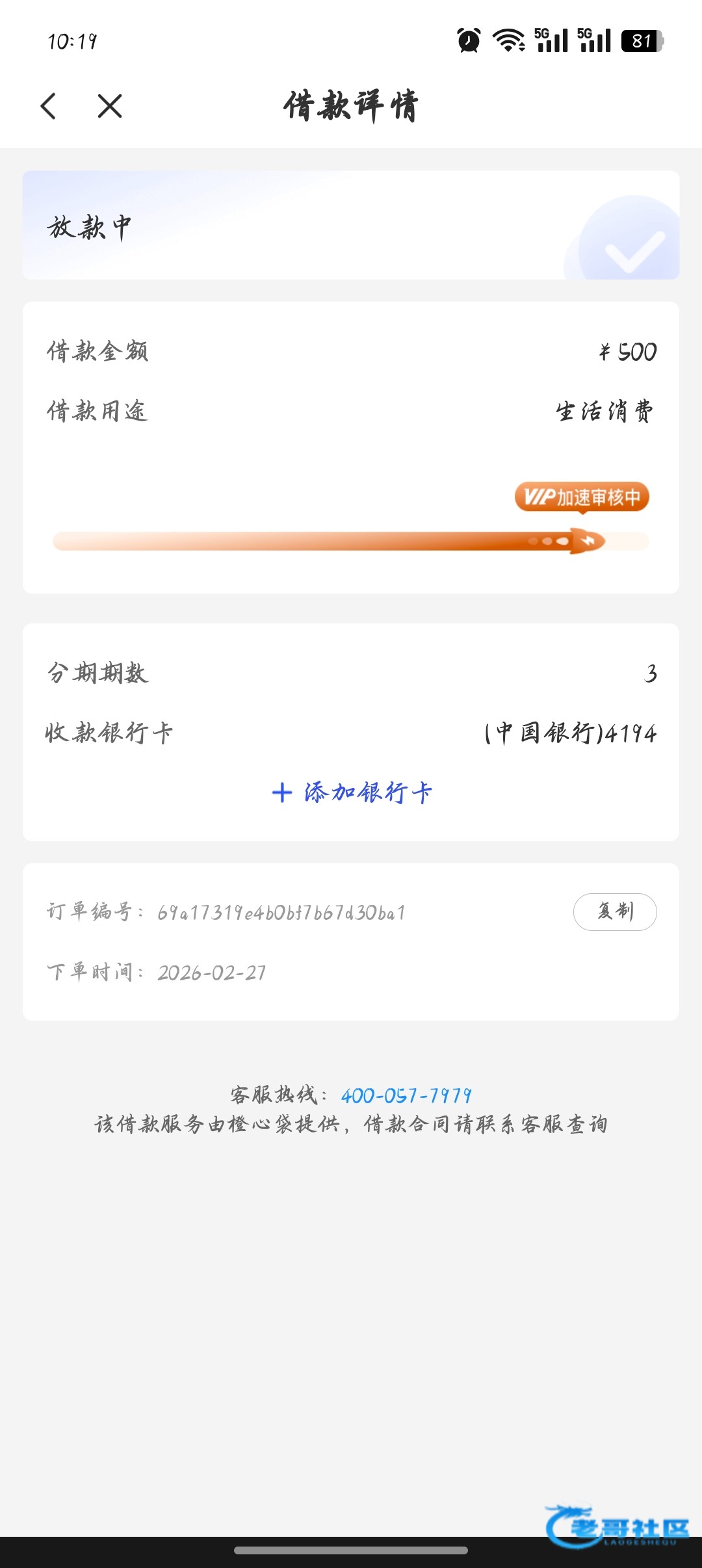
Task: Call customer hotline 400-057-7979
Action: point(406,1096)
